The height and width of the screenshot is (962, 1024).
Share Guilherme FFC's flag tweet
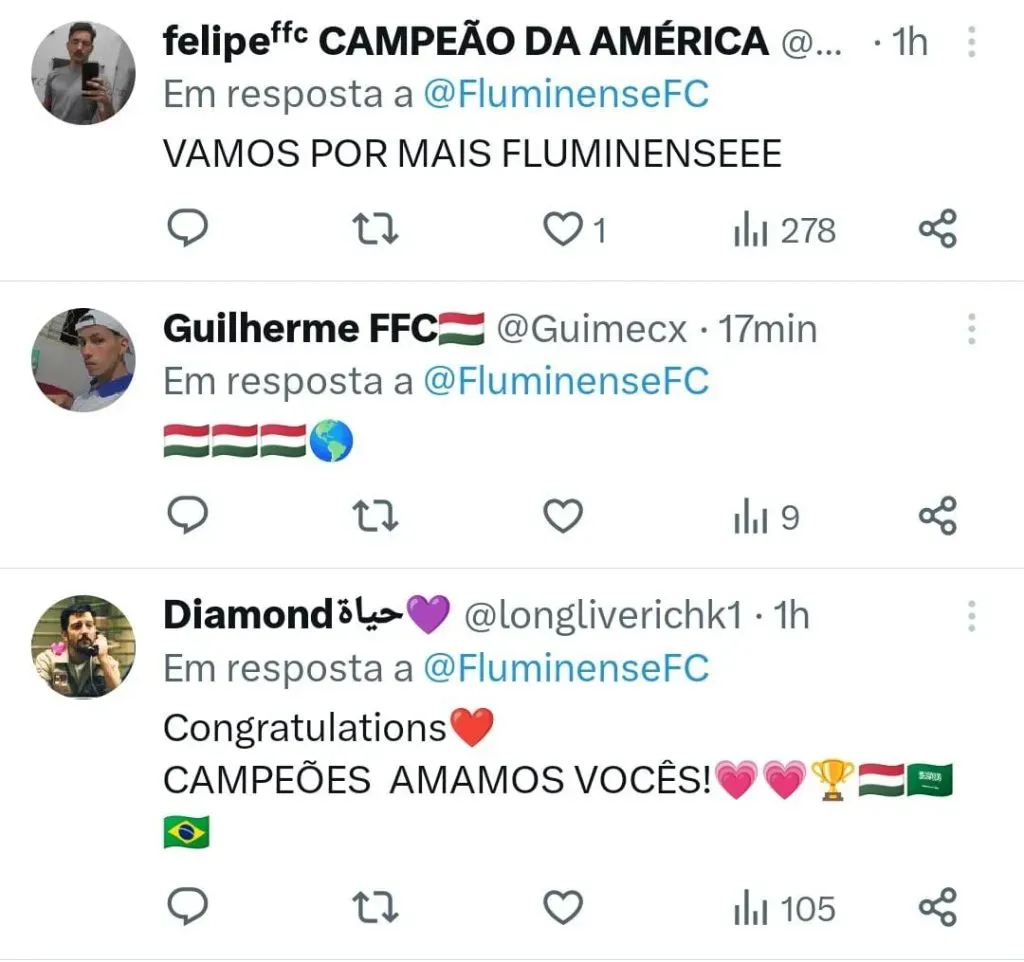click(937, 517)
